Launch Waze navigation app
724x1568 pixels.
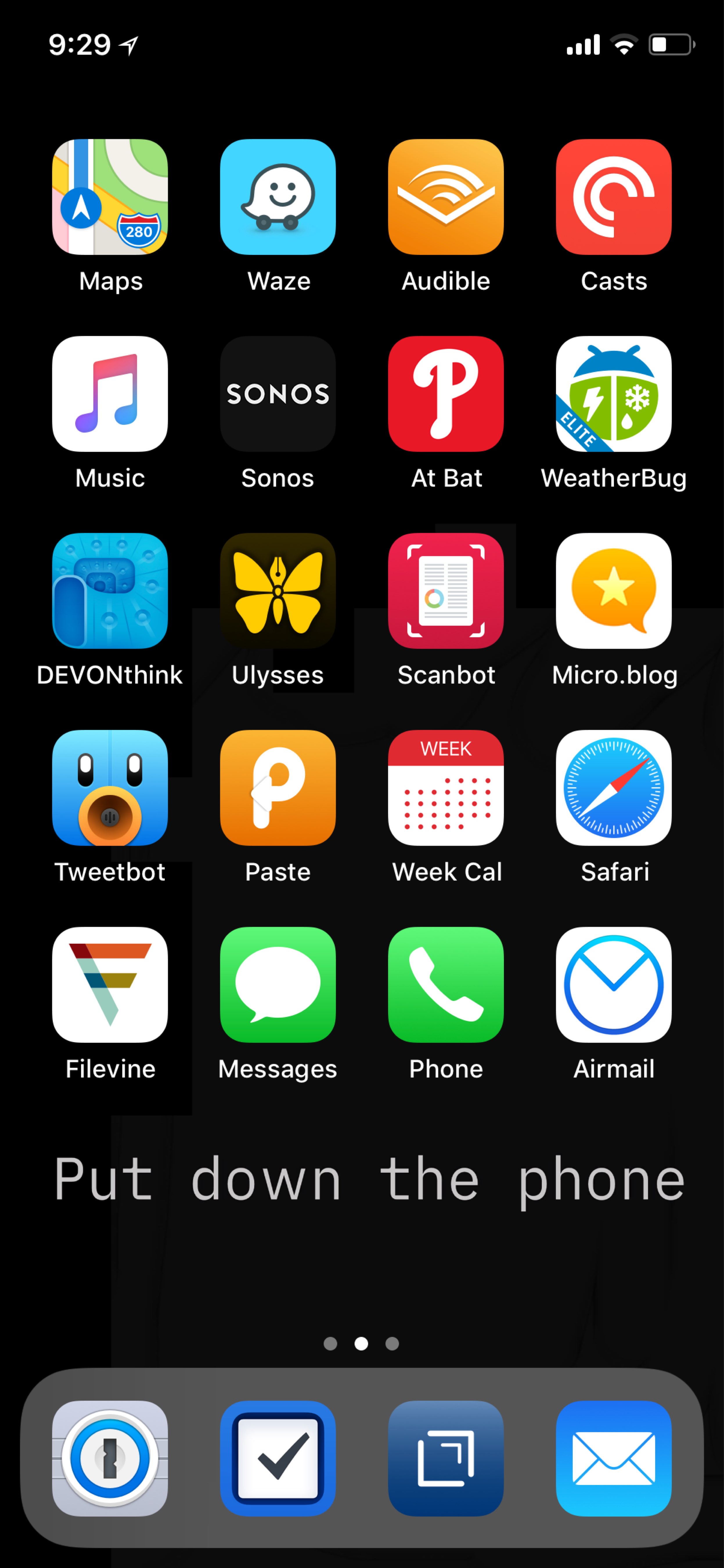(x=278, y=197)
